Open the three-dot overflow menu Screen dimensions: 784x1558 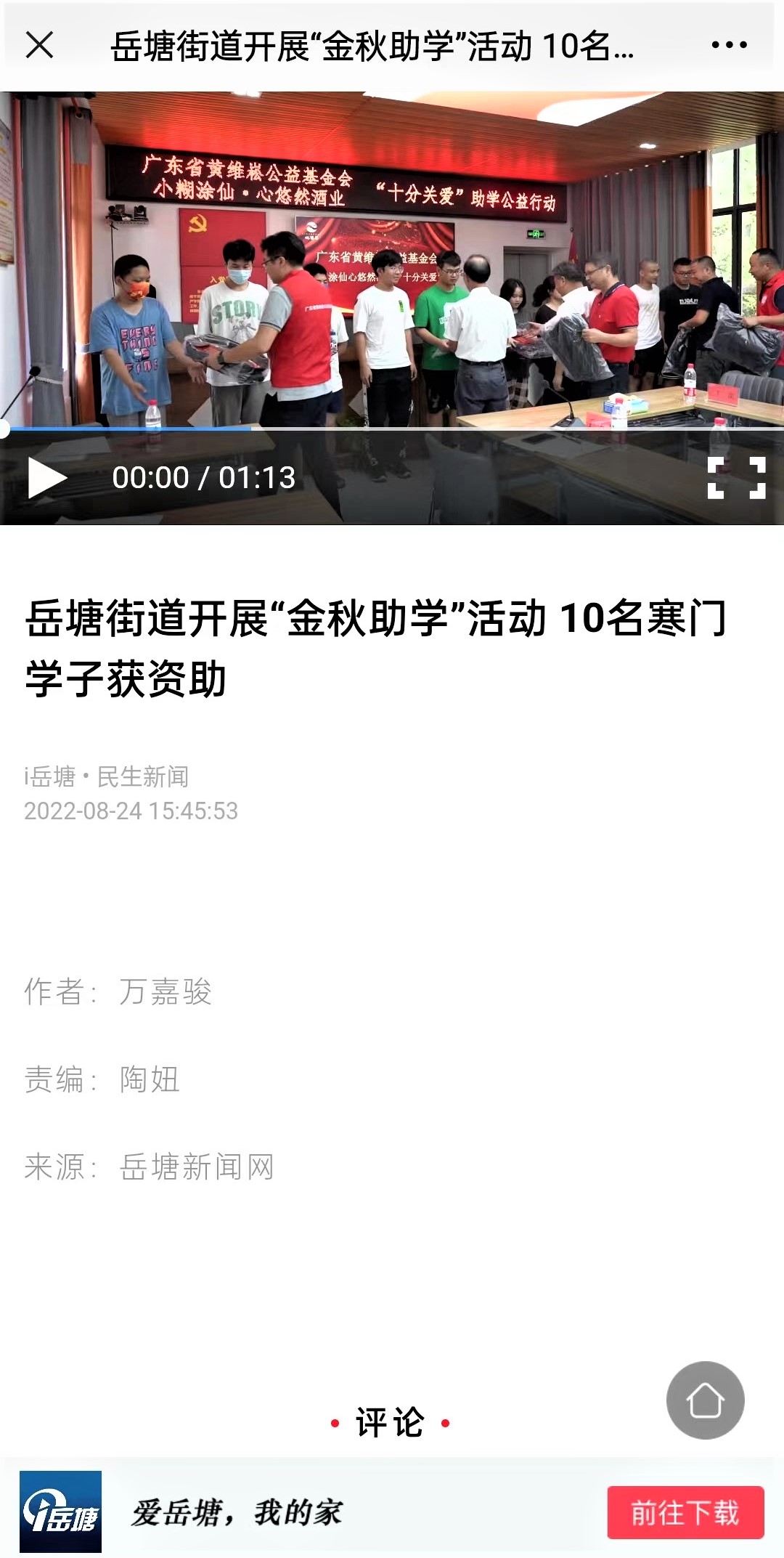tap(729, 45)
